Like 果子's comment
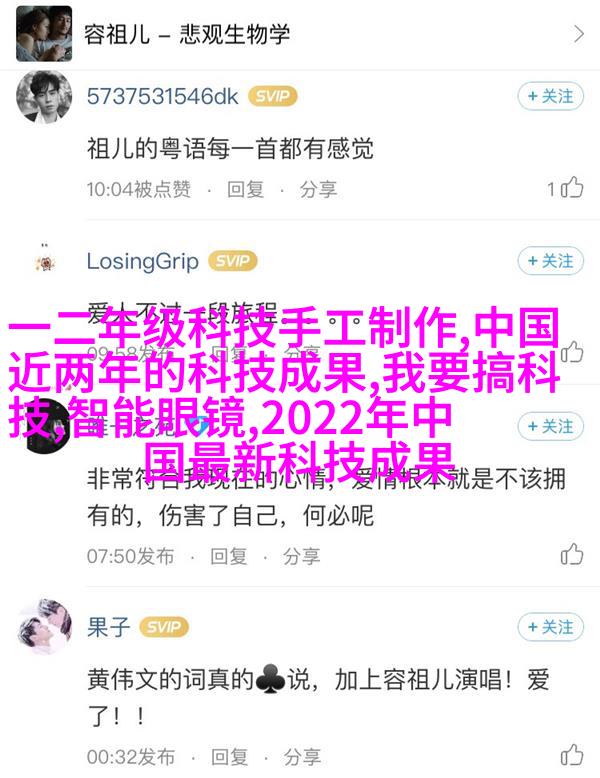Image resolution: width=600 pixels, height=778 pixels. [x=571, y=755]
